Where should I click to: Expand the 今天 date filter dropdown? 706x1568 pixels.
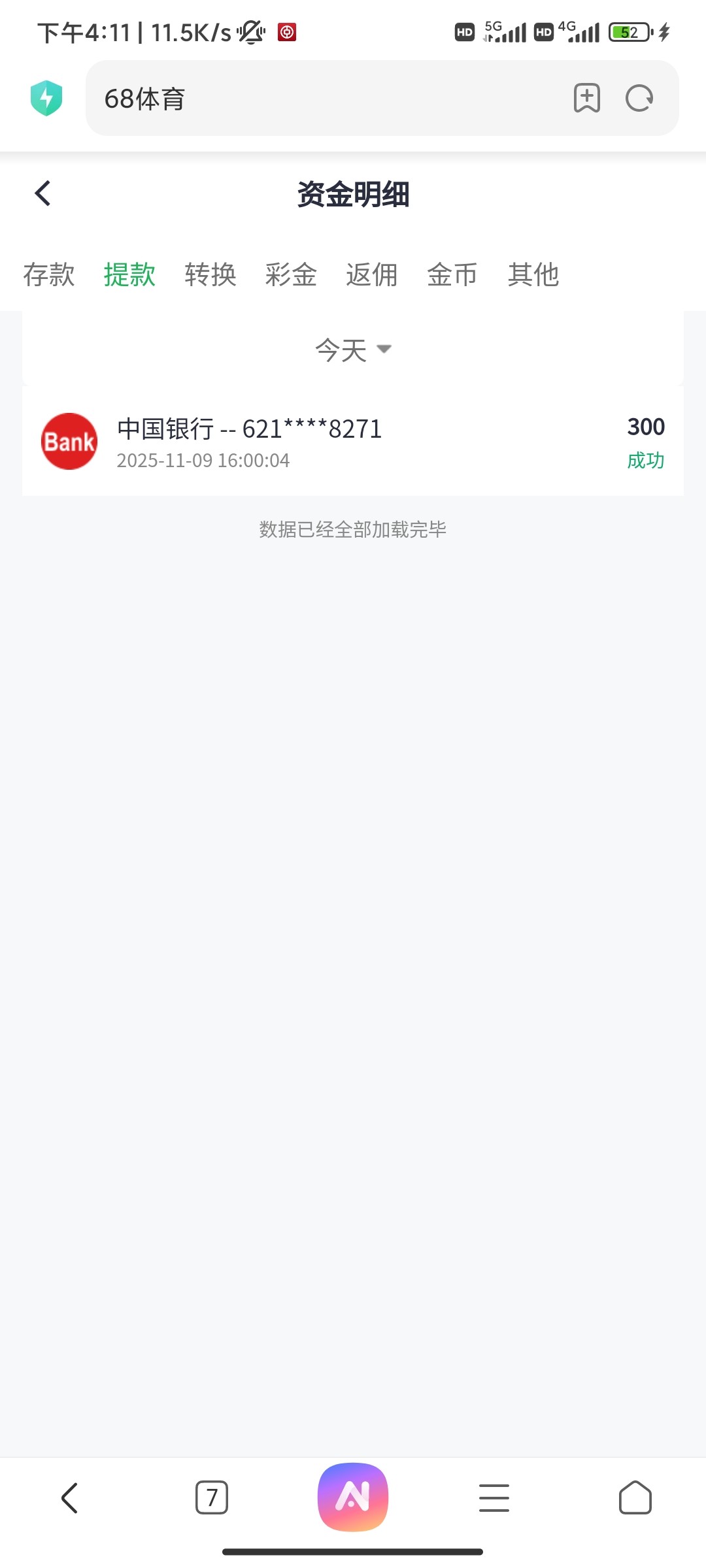(x=353, y=350)
